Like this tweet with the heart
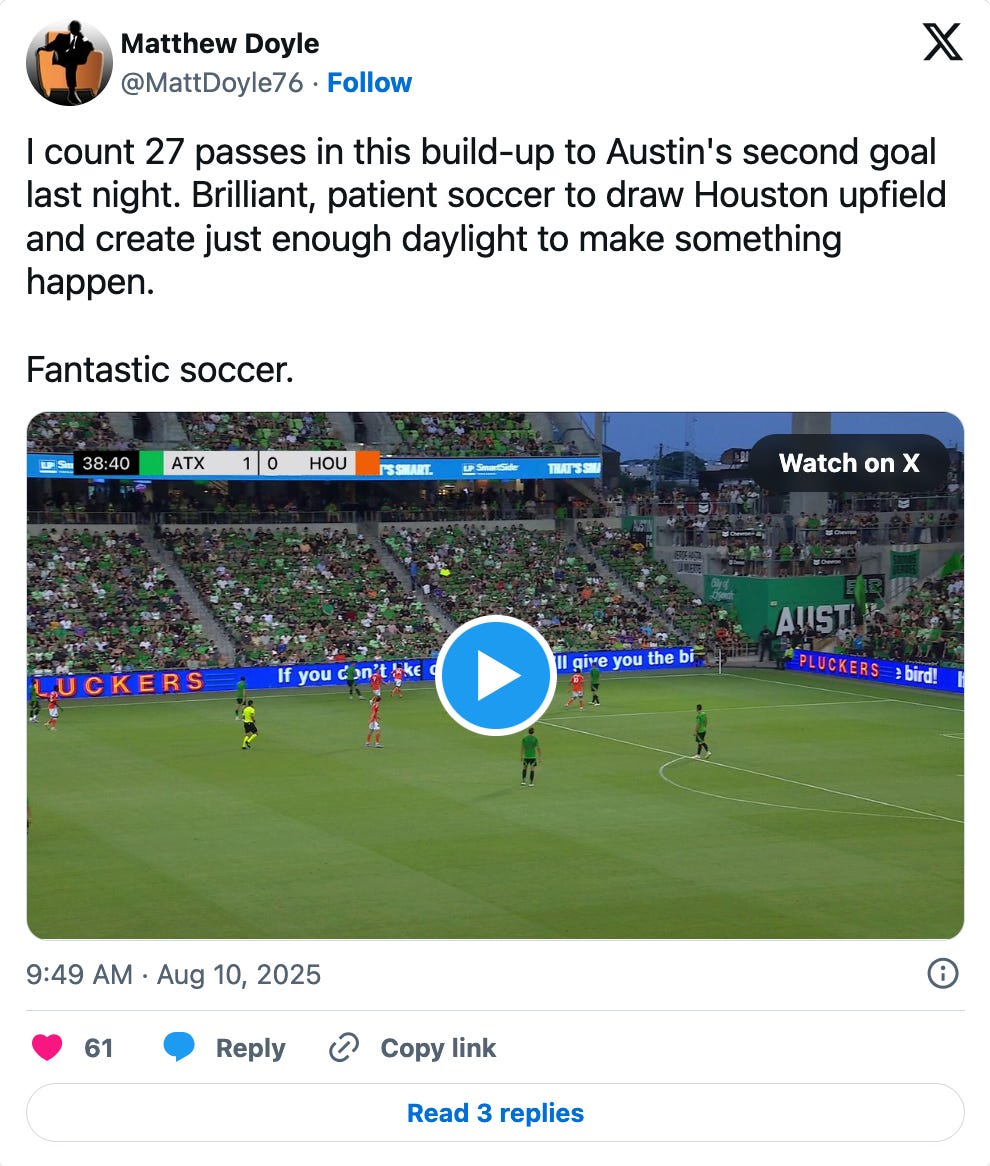This screenshot has width=990, height=1166. (x=47, y=1047)
